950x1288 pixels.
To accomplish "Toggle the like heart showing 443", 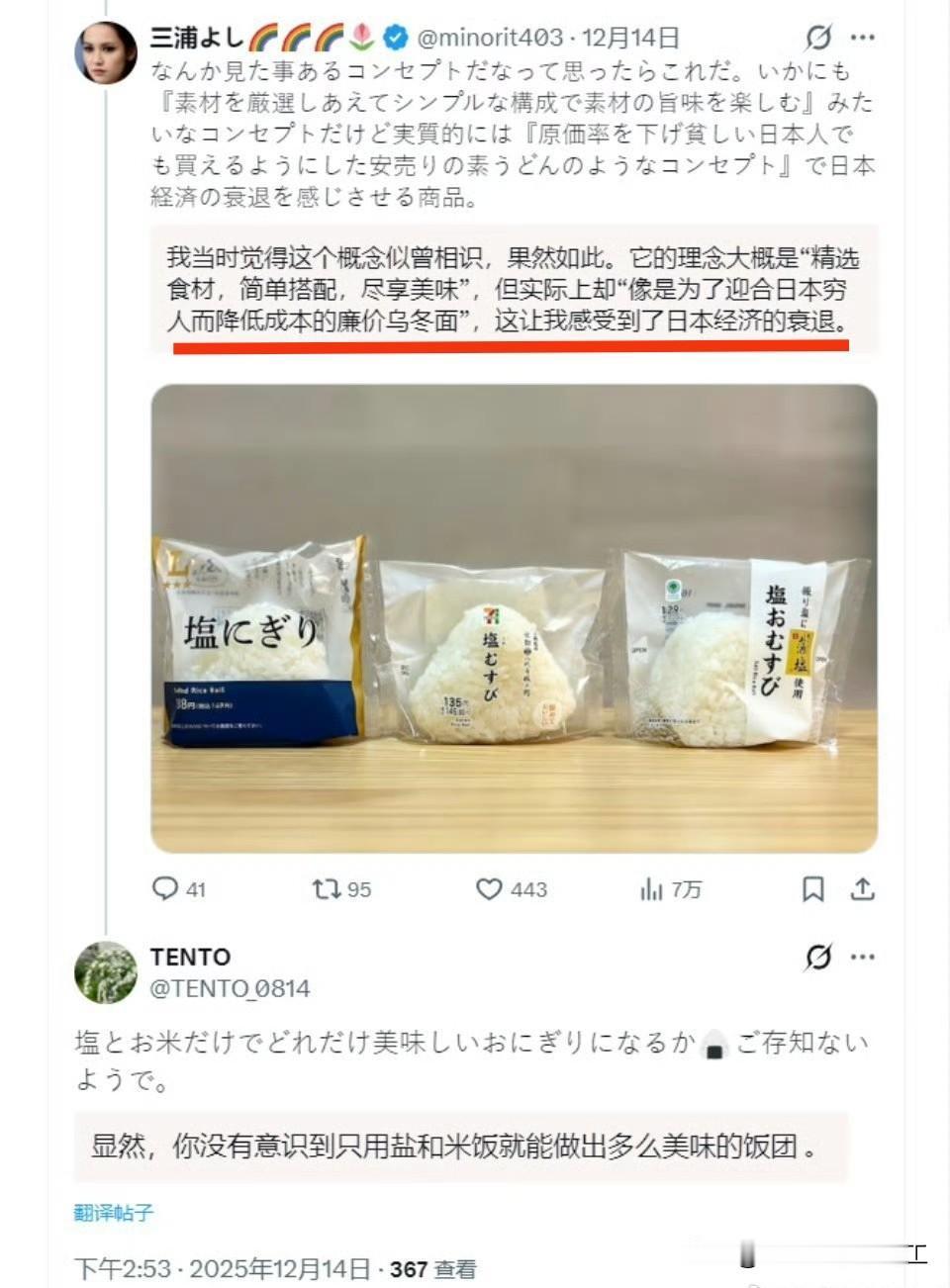I will pyautogui.click(x=489, y=889).
